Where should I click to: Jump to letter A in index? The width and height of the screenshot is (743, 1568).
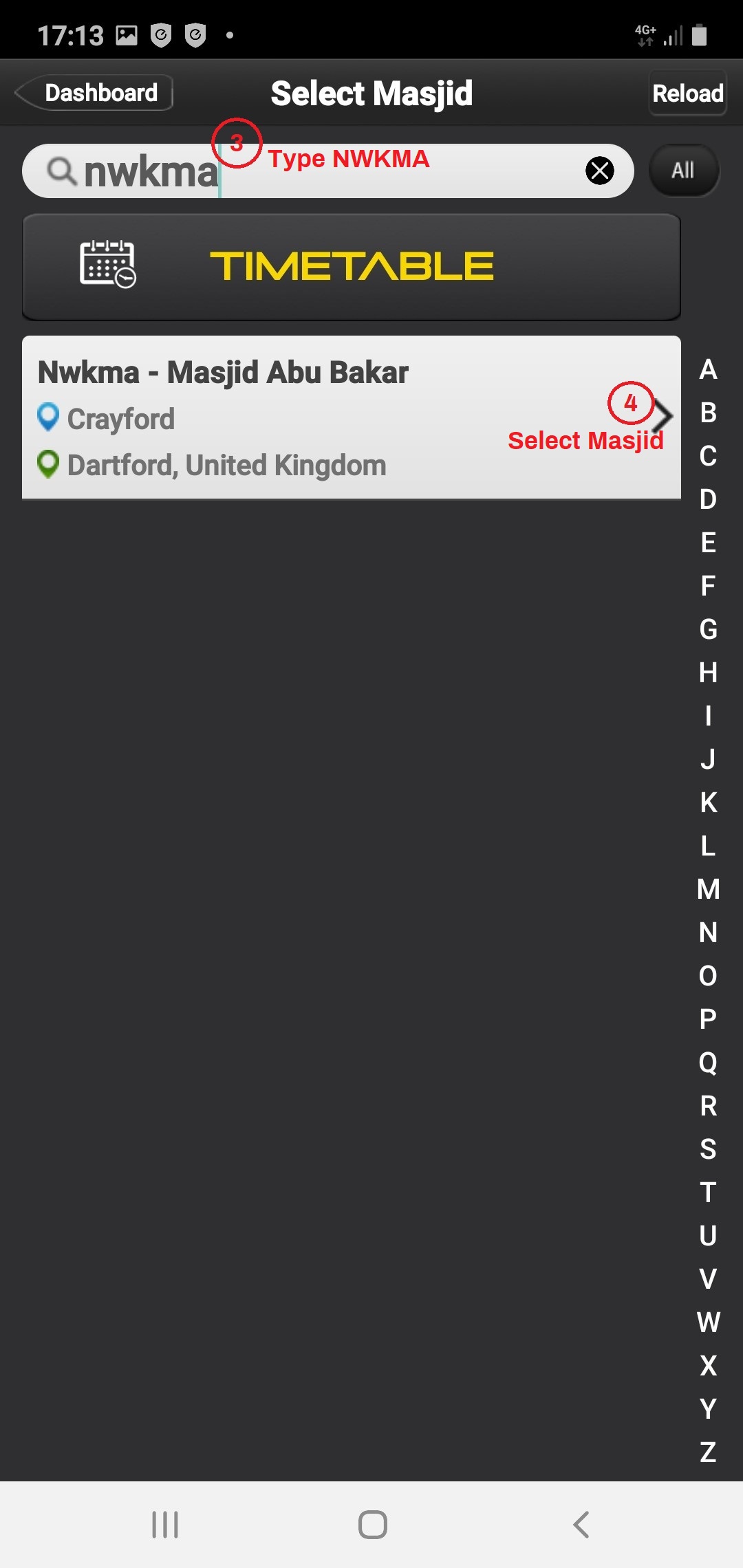[x=708, y=370]
